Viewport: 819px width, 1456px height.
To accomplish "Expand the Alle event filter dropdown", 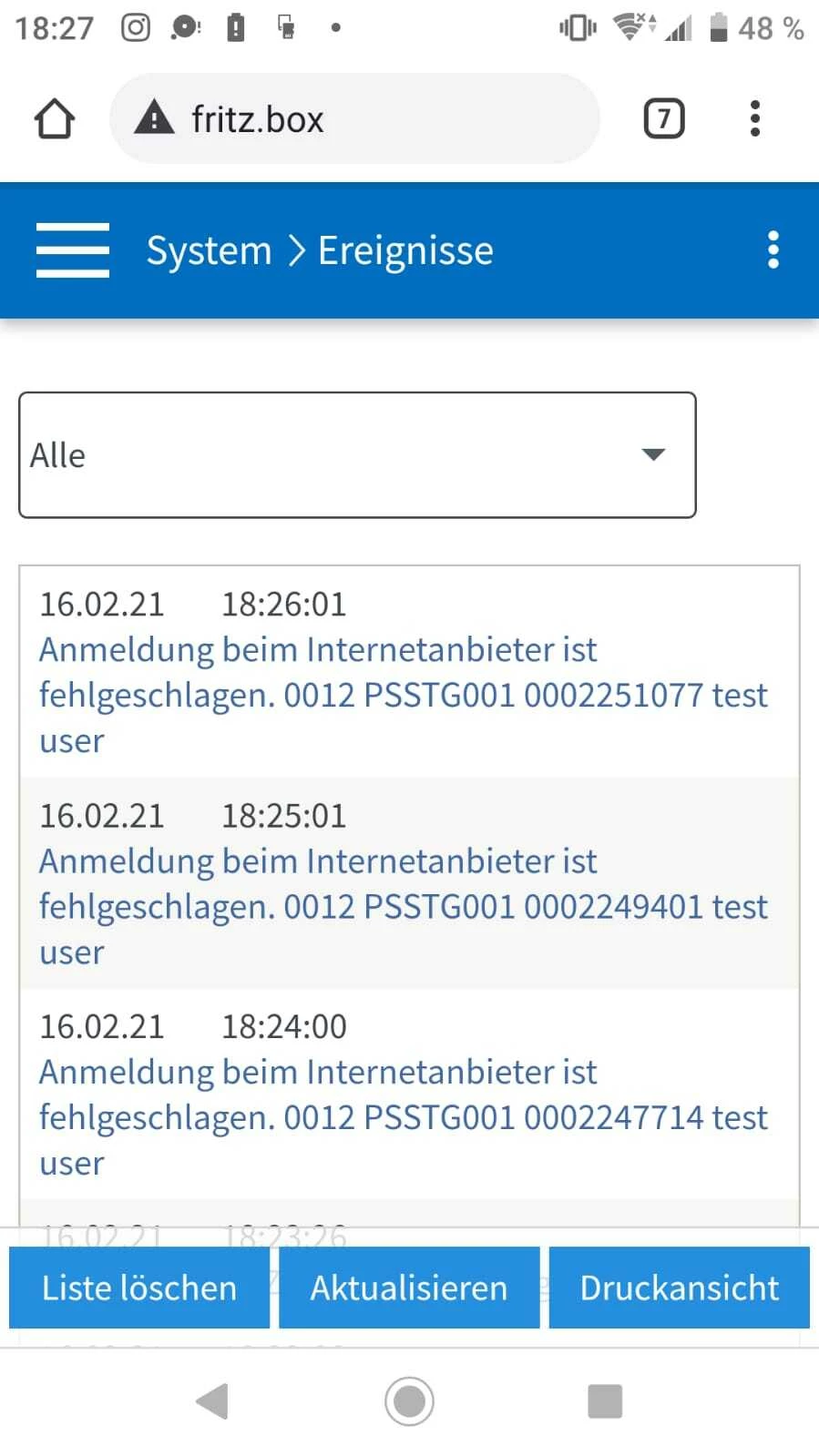I will (357, 455).
